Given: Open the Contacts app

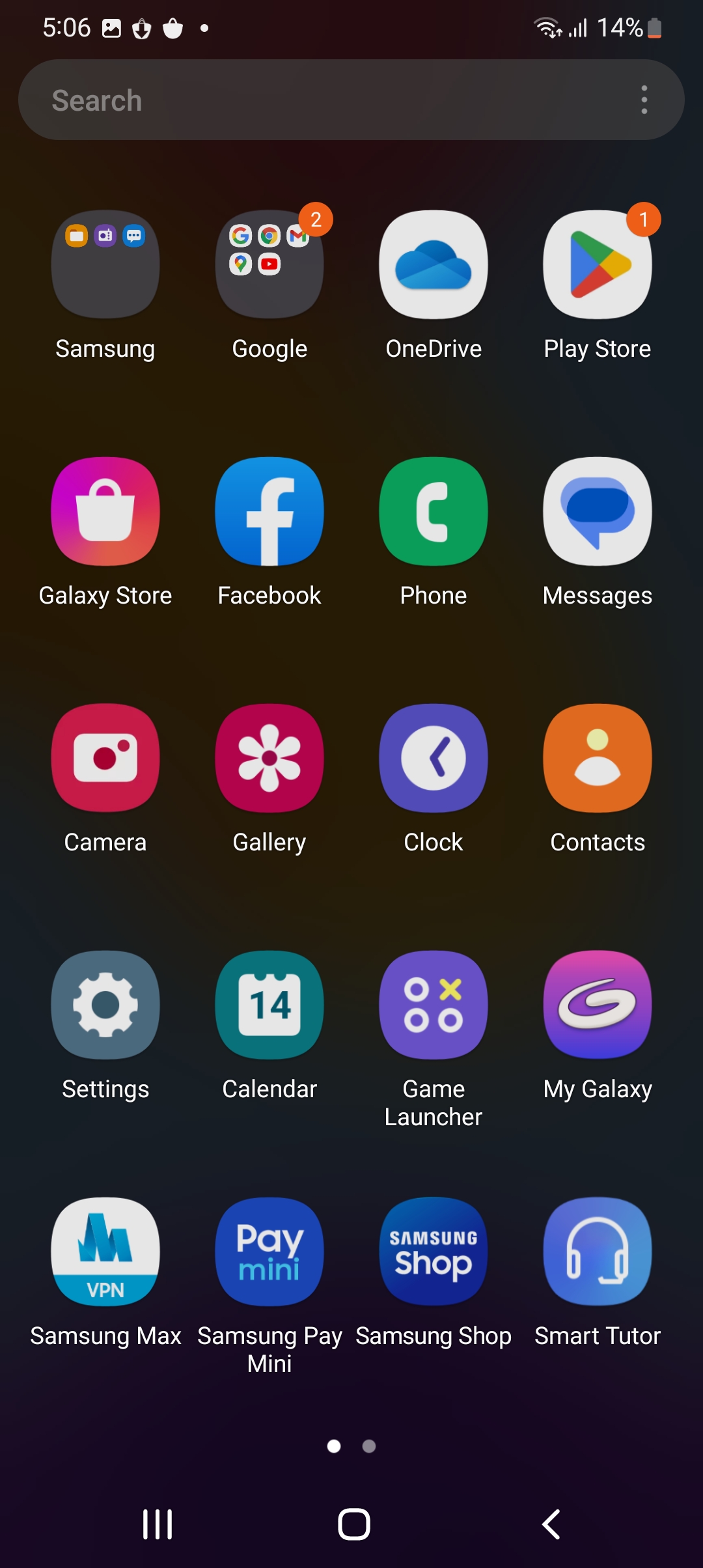Looking at the screenshot, I should tap(598, 759).
